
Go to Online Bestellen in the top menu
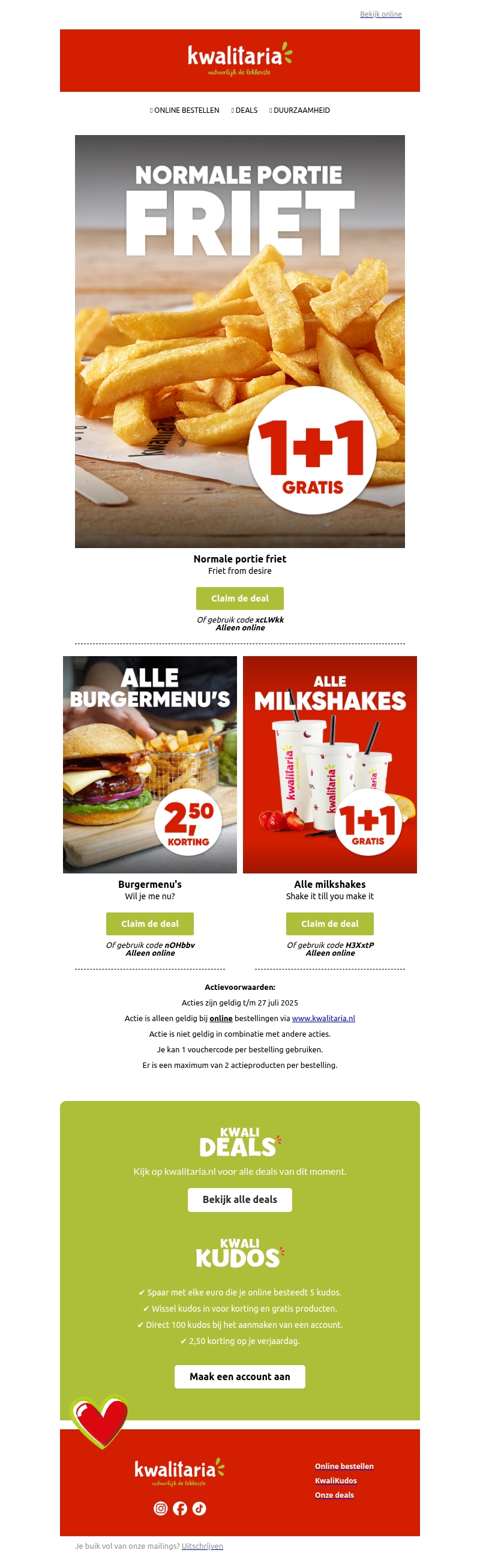[x=185, y=110]
